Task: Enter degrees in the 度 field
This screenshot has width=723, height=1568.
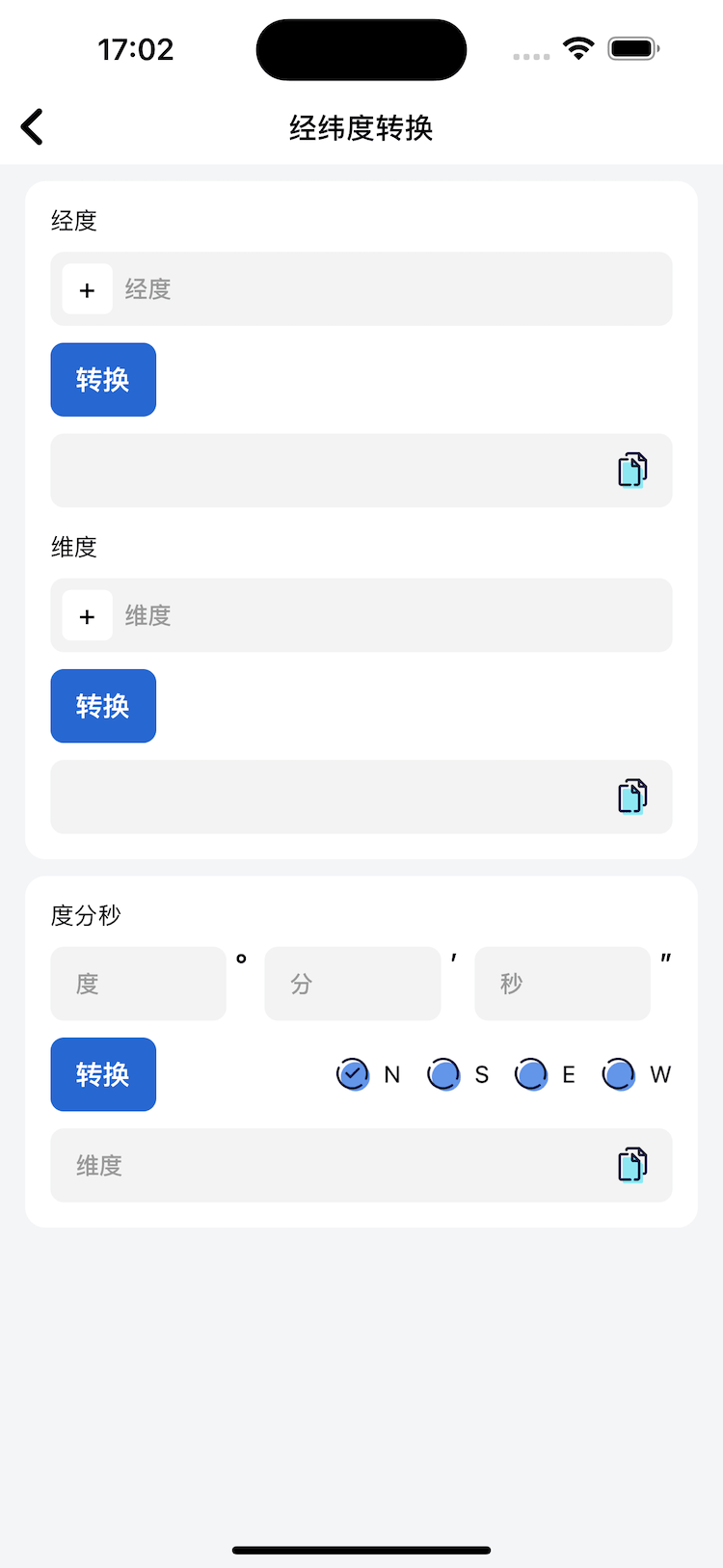Action: (x=138, y=984)
